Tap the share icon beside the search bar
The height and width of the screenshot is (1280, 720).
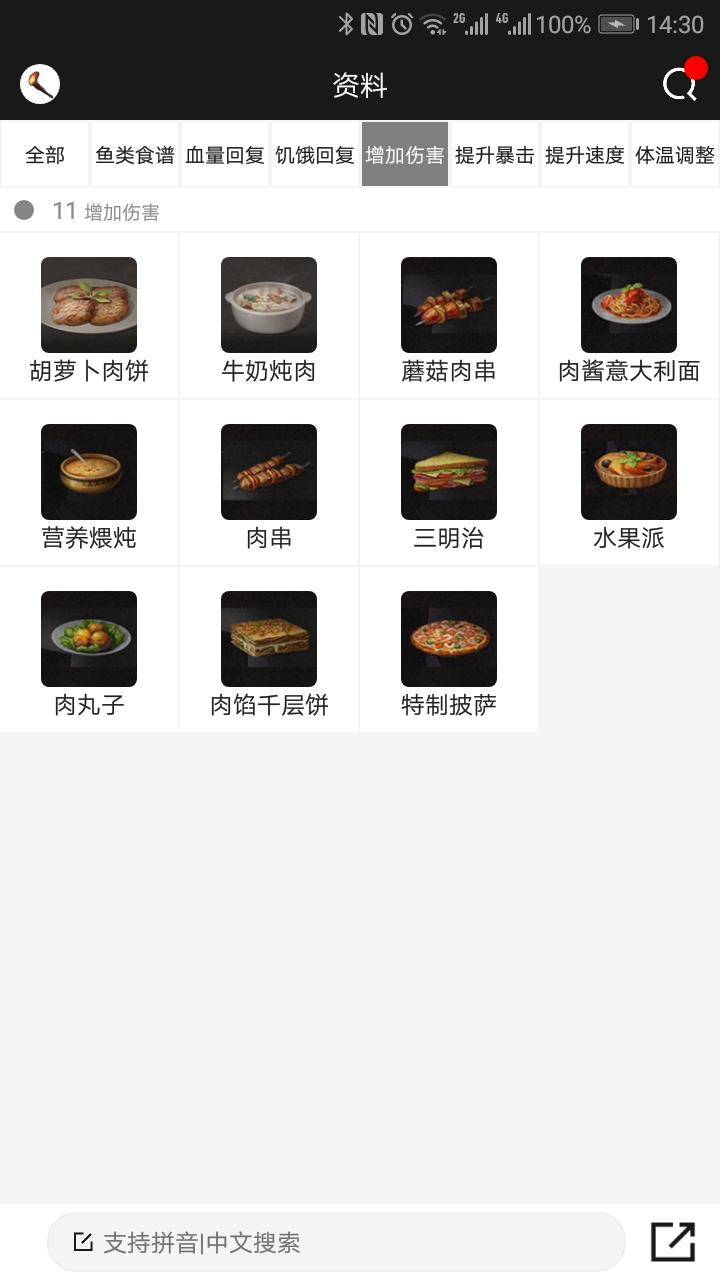coord(672,1242)
